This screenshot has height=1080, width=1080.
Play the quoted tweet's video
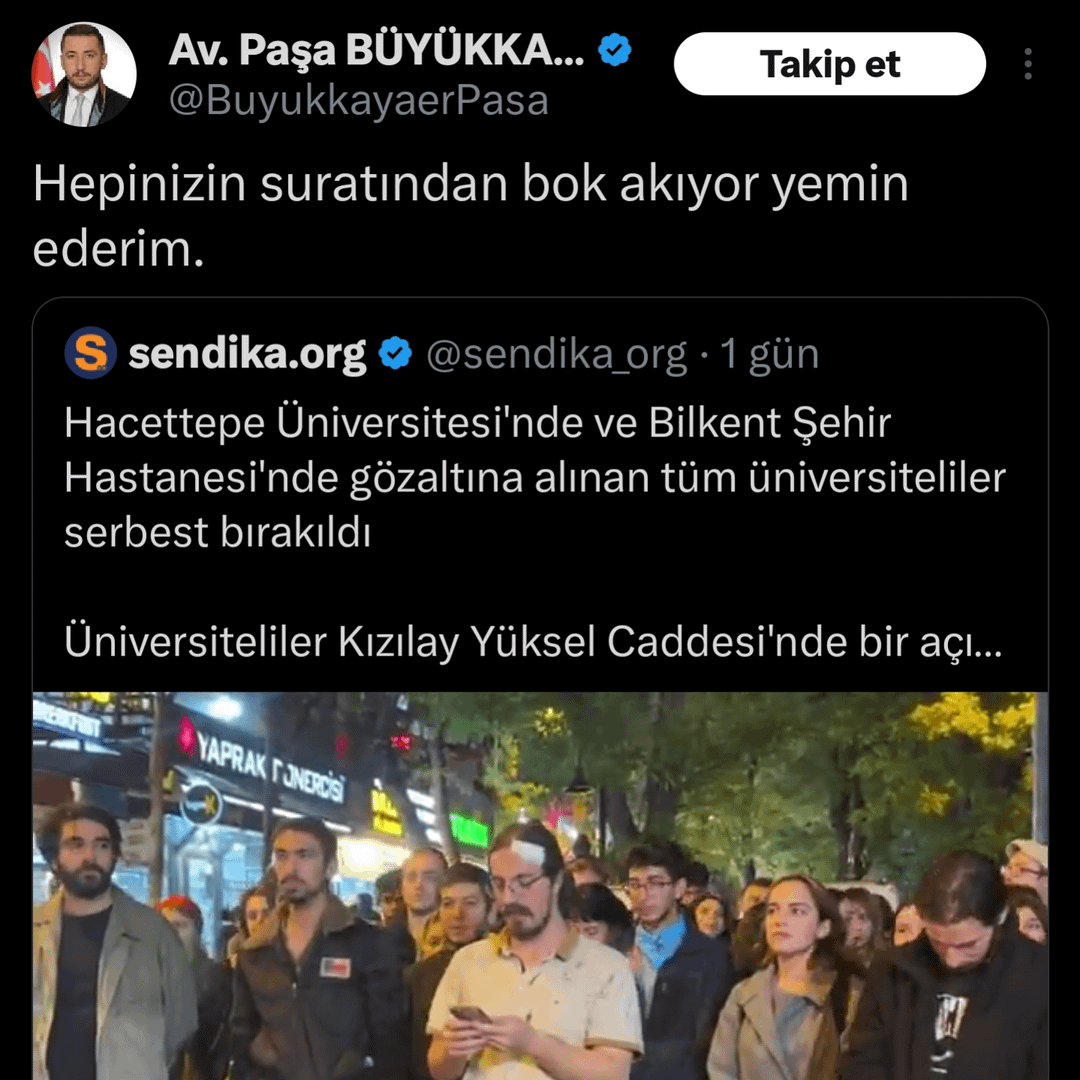540,886
